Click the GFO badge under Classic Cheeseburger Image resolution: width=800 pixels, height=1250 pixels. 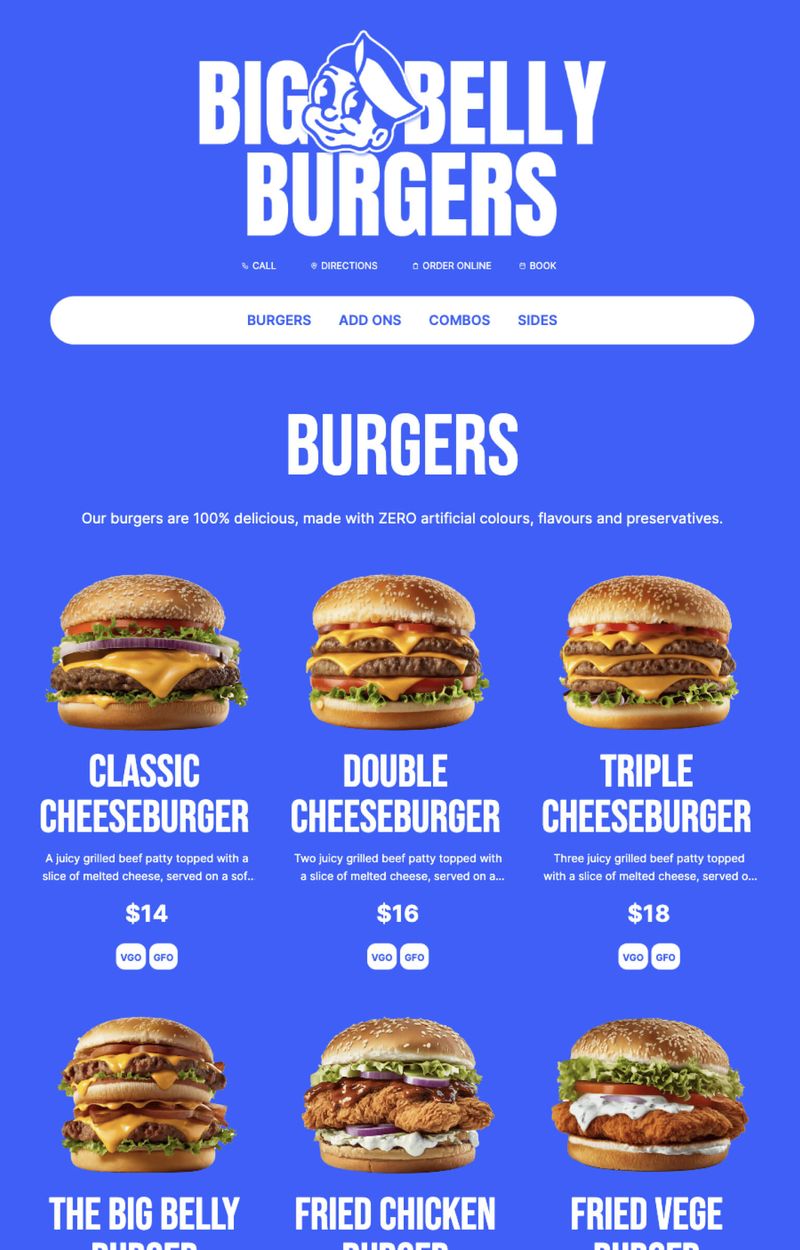tap(166, 957)
